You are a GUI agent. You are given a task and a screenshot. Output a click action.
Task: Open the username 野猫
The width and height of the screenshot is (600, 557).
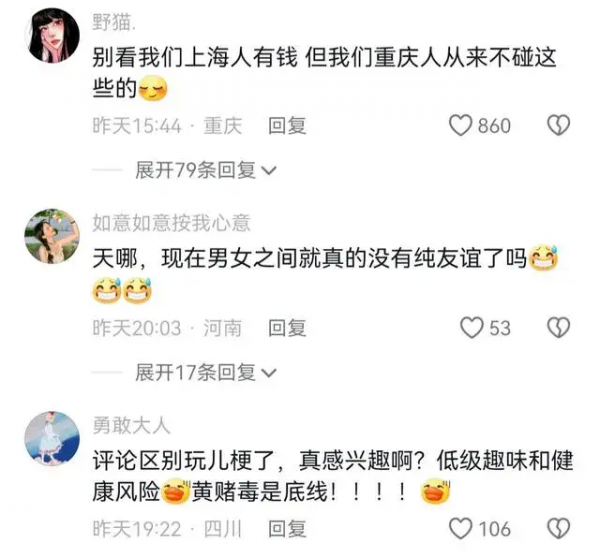[x=115, y=22]
